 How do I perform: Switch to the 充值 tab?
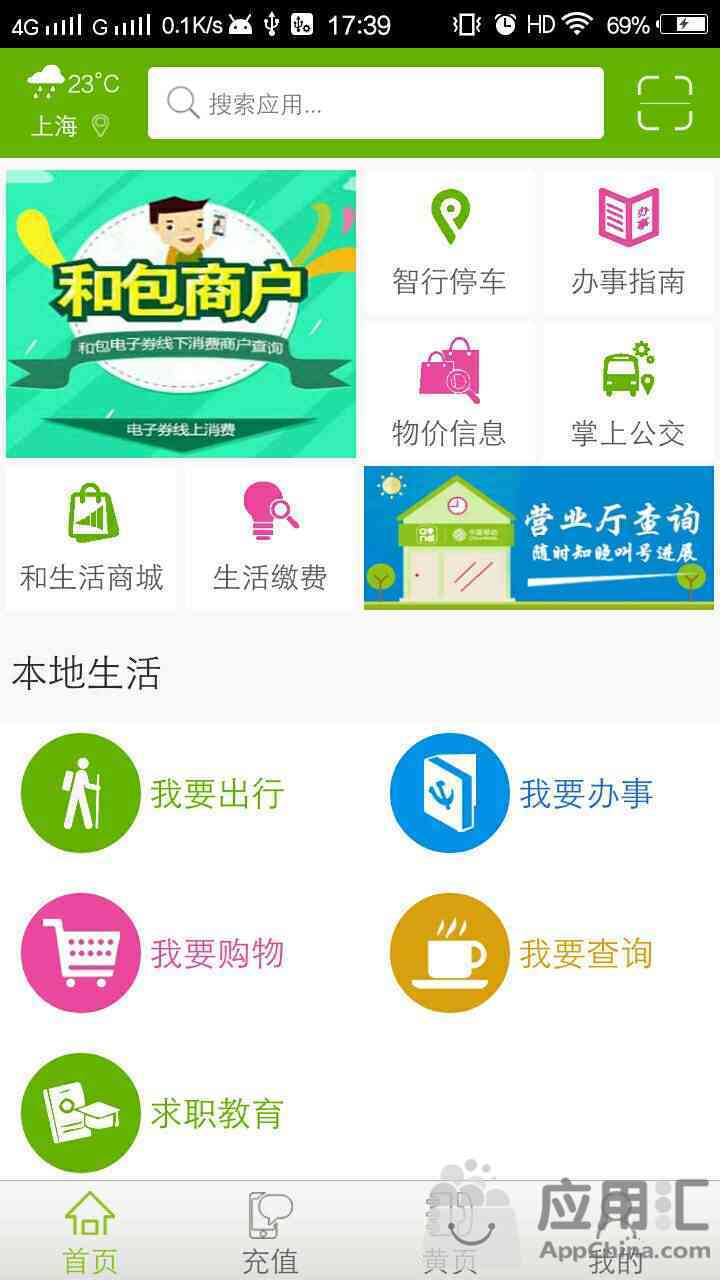(x=270, y=1232)
